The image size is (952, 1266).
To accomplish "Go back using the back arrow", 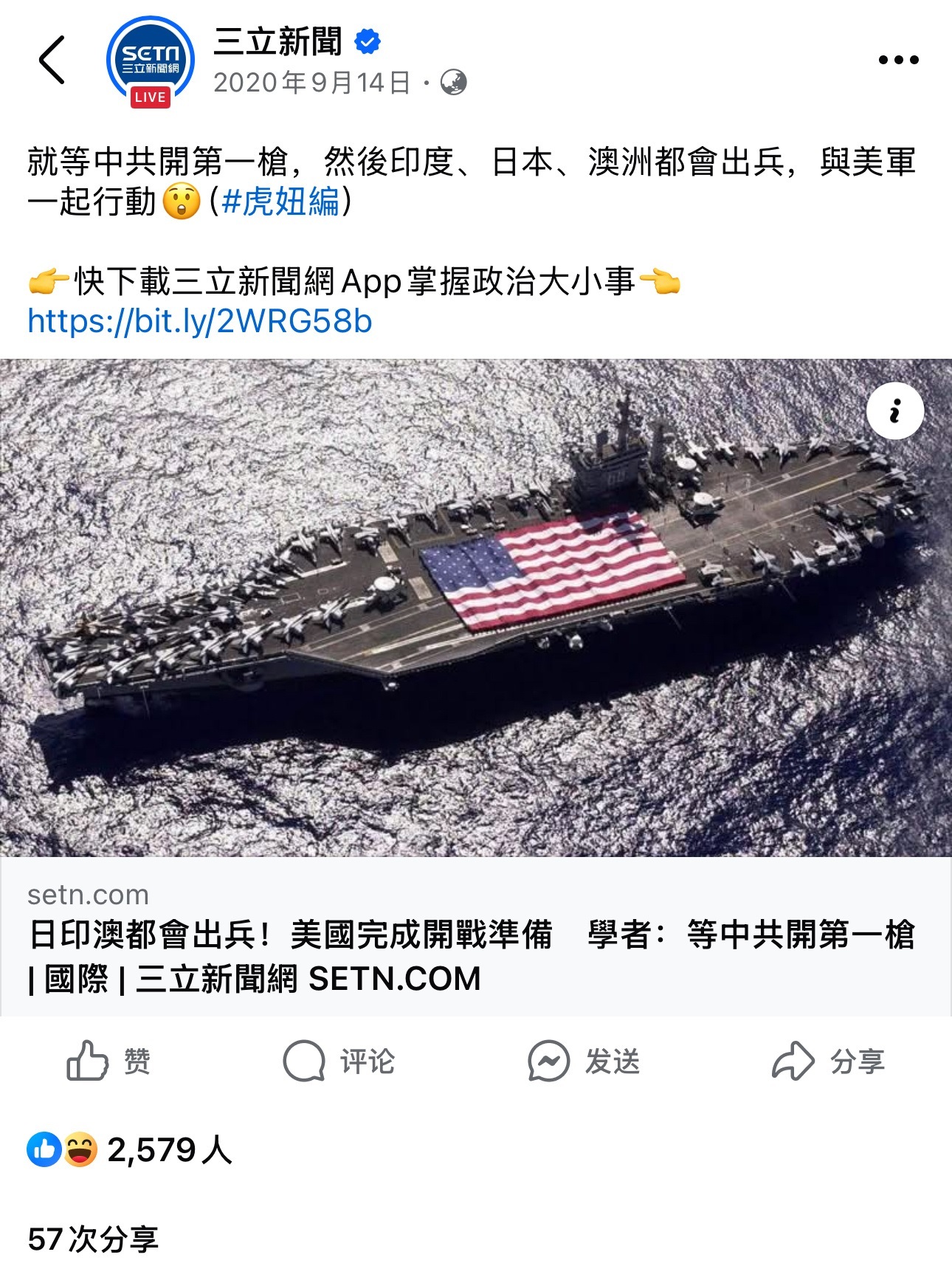I will coord(52,60).
